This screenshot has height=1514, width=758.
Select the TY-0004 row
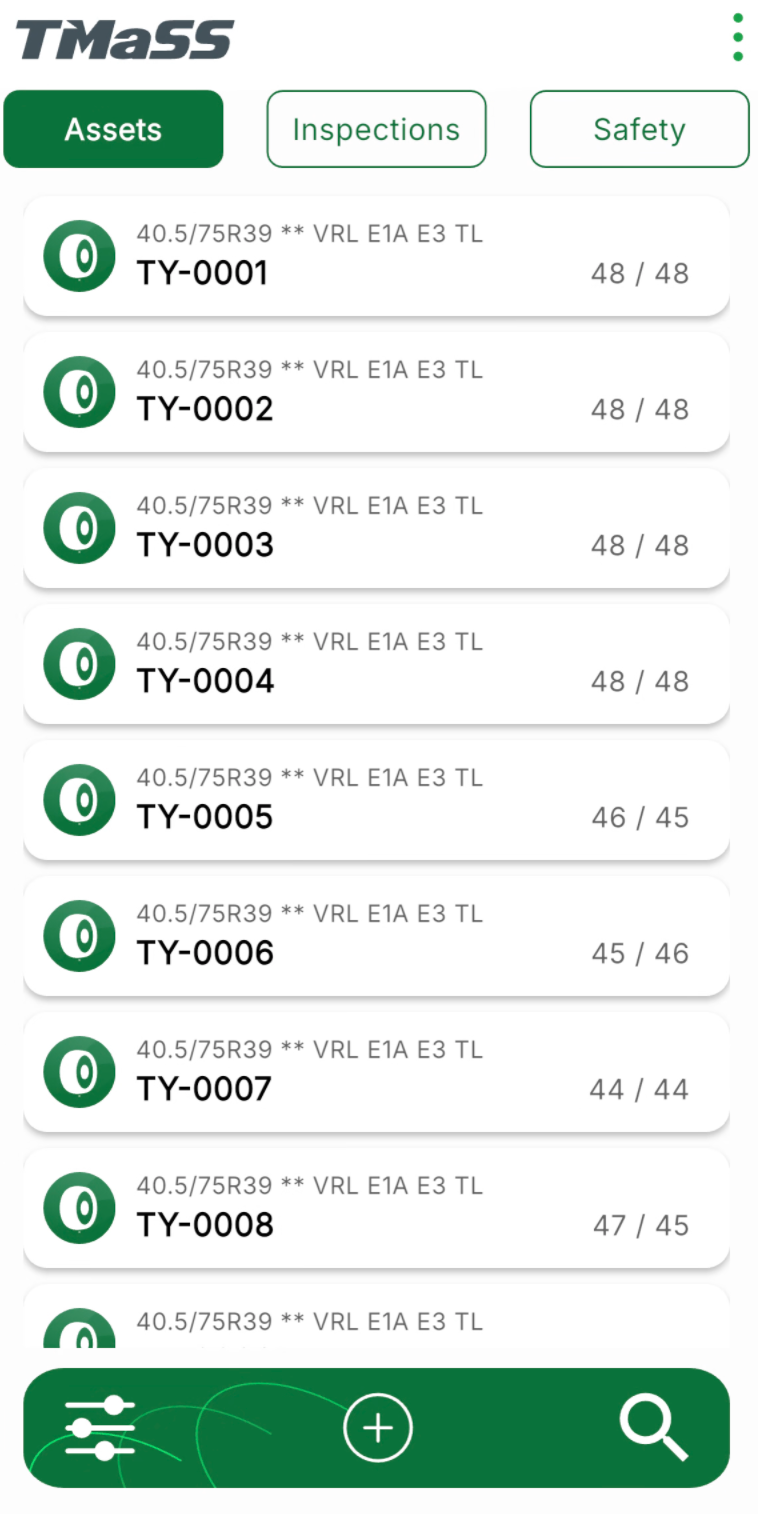(x=376, y=664)
